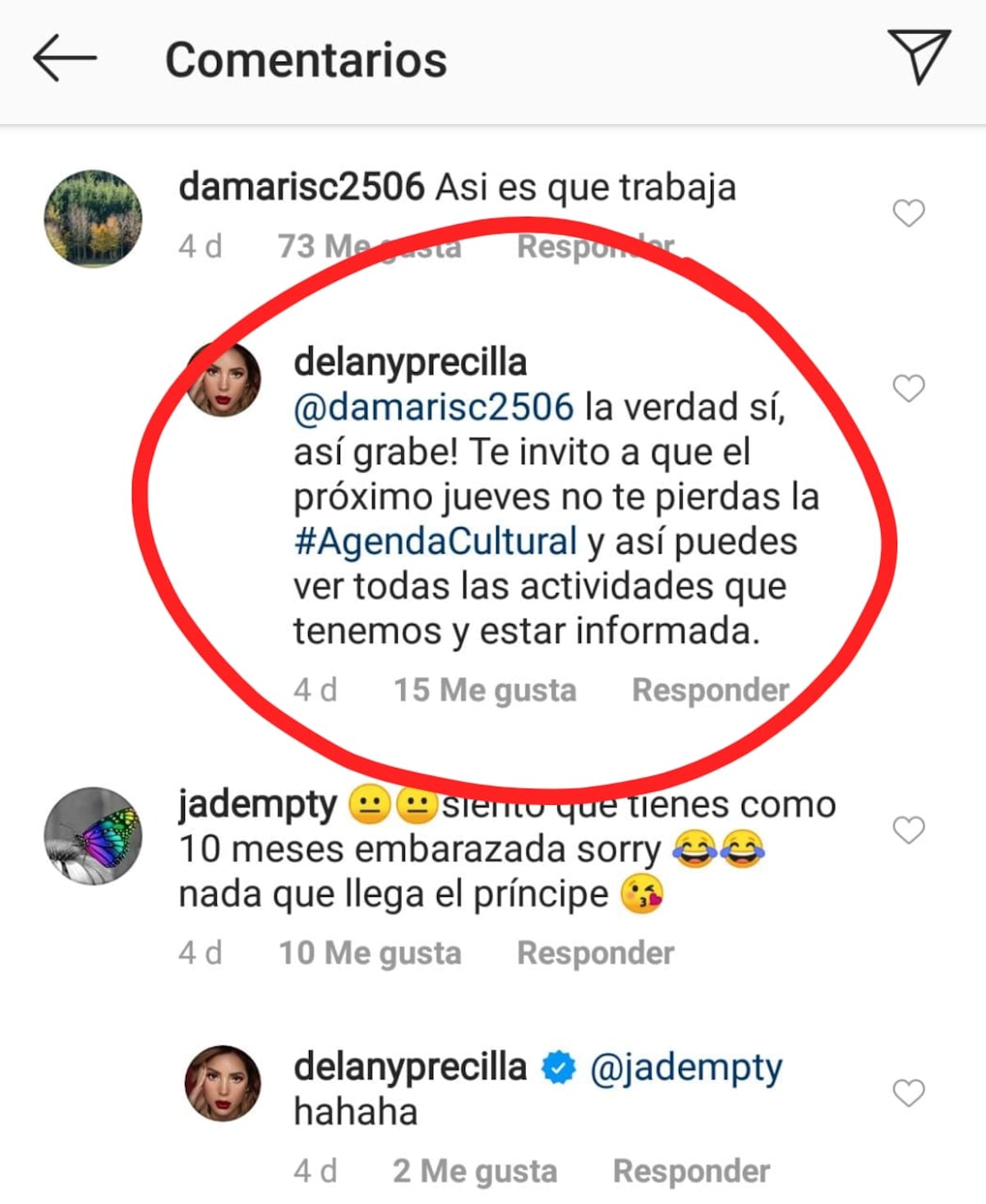Tap the @jadempty mention in the reply
This screenshot has width=986, height=1204.
coord(689,1065)
